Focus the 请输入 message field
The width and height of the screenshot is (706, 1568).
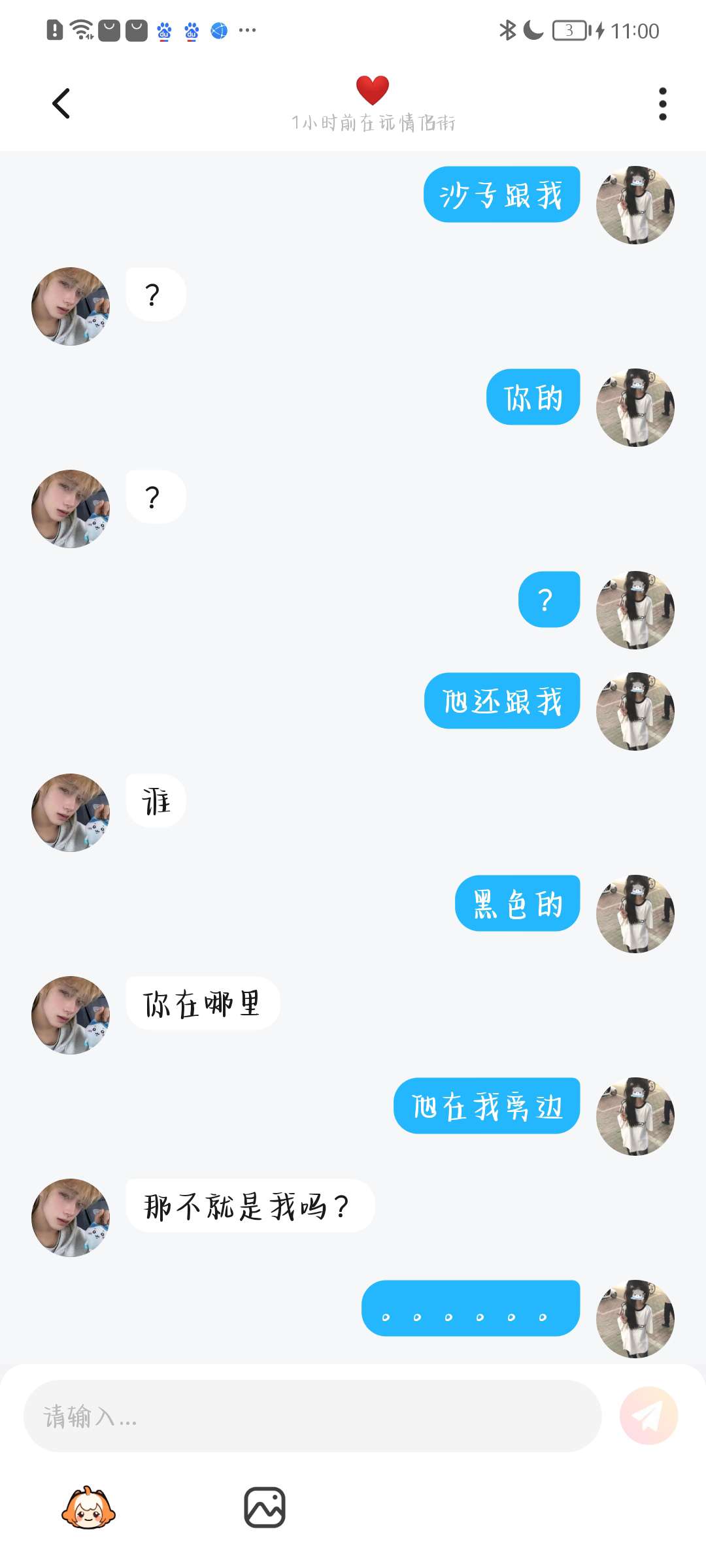312,1416
